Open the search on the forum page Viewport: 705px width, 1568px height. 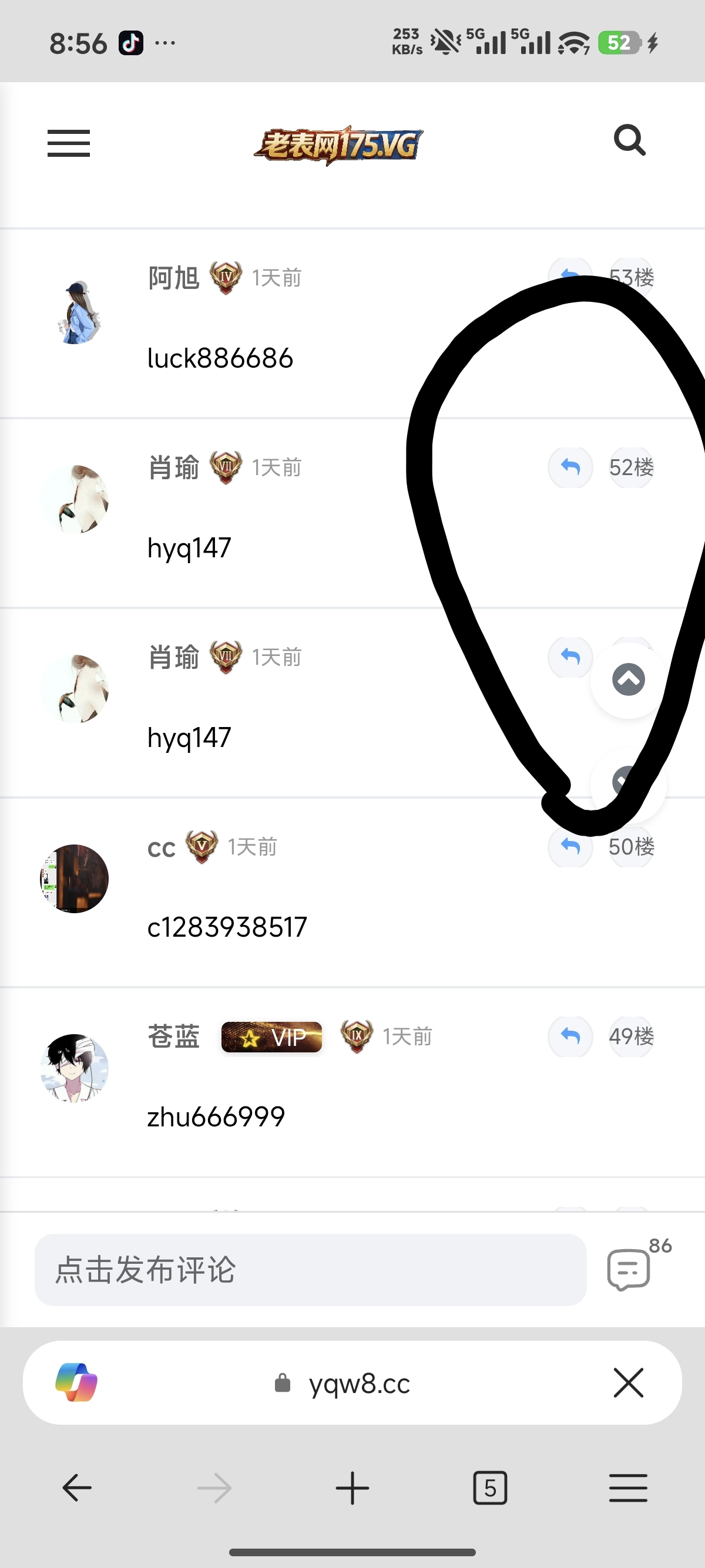click(x=629, y=140)
